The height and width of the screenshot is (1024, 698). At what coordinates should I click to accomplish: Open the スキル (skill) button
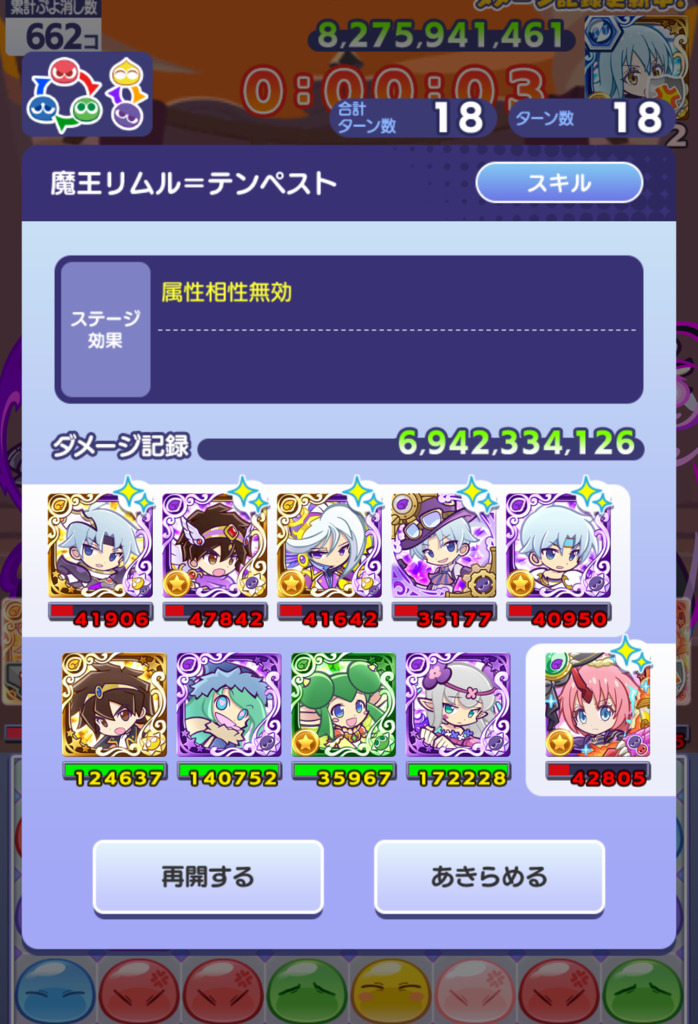558,183
